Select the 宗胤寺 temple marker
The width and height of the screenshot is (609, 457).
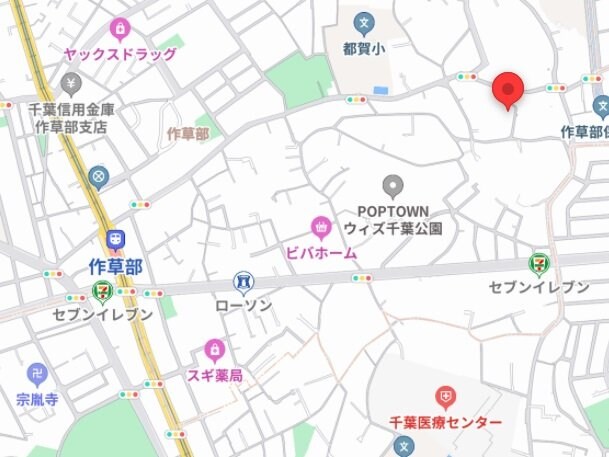[37, 375]
